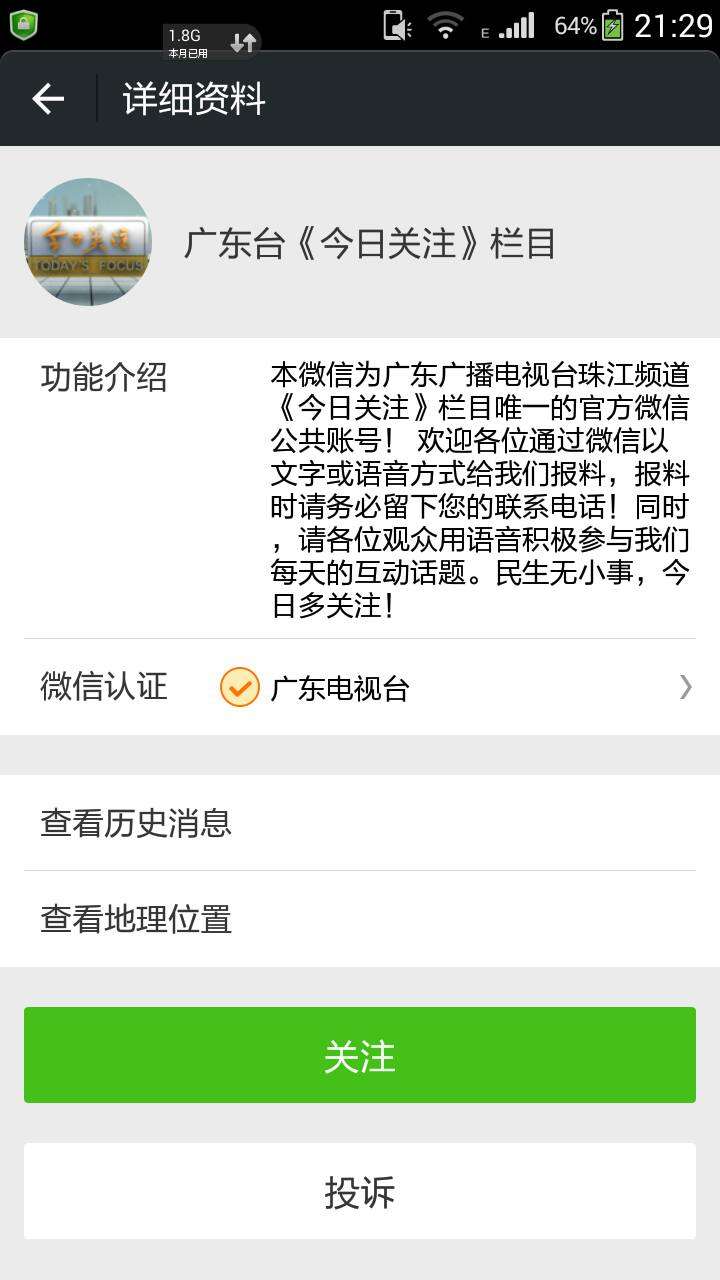
Task: Tap the 投诉 button to report
Action: tap(360, 1191)
